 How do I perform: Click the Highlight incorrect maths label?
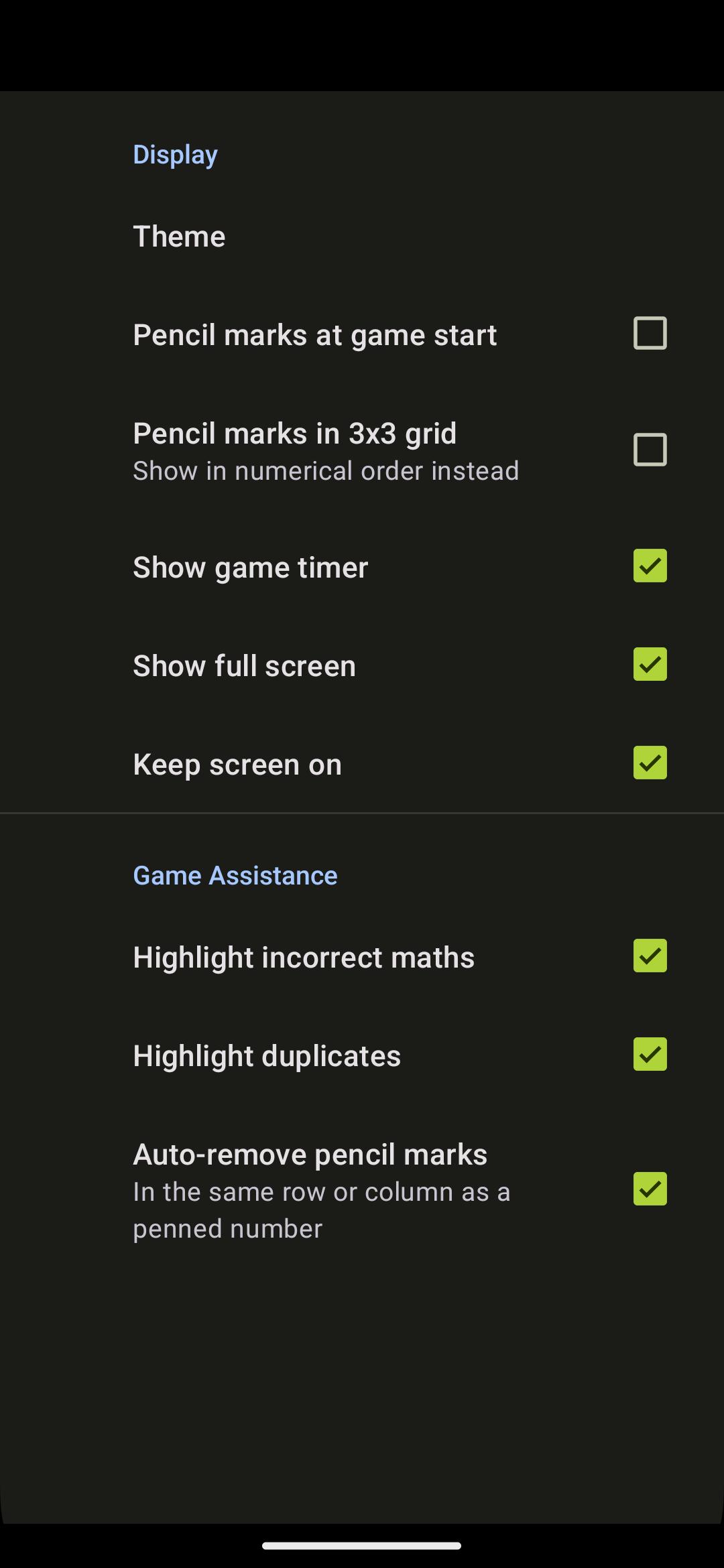(x=304, y=956)
